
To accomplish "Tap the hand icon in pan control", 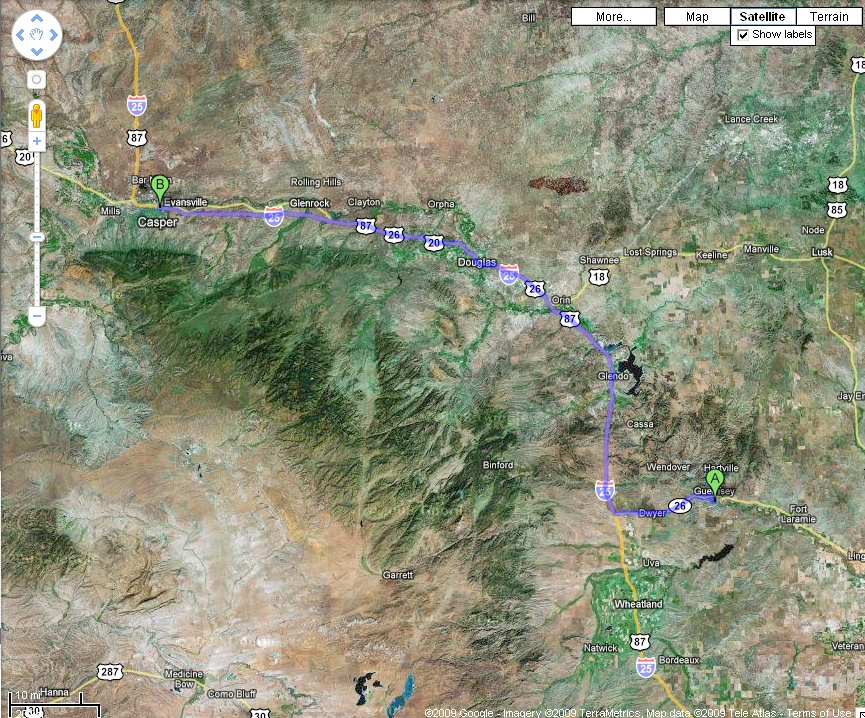I will [x=37, y=36].
